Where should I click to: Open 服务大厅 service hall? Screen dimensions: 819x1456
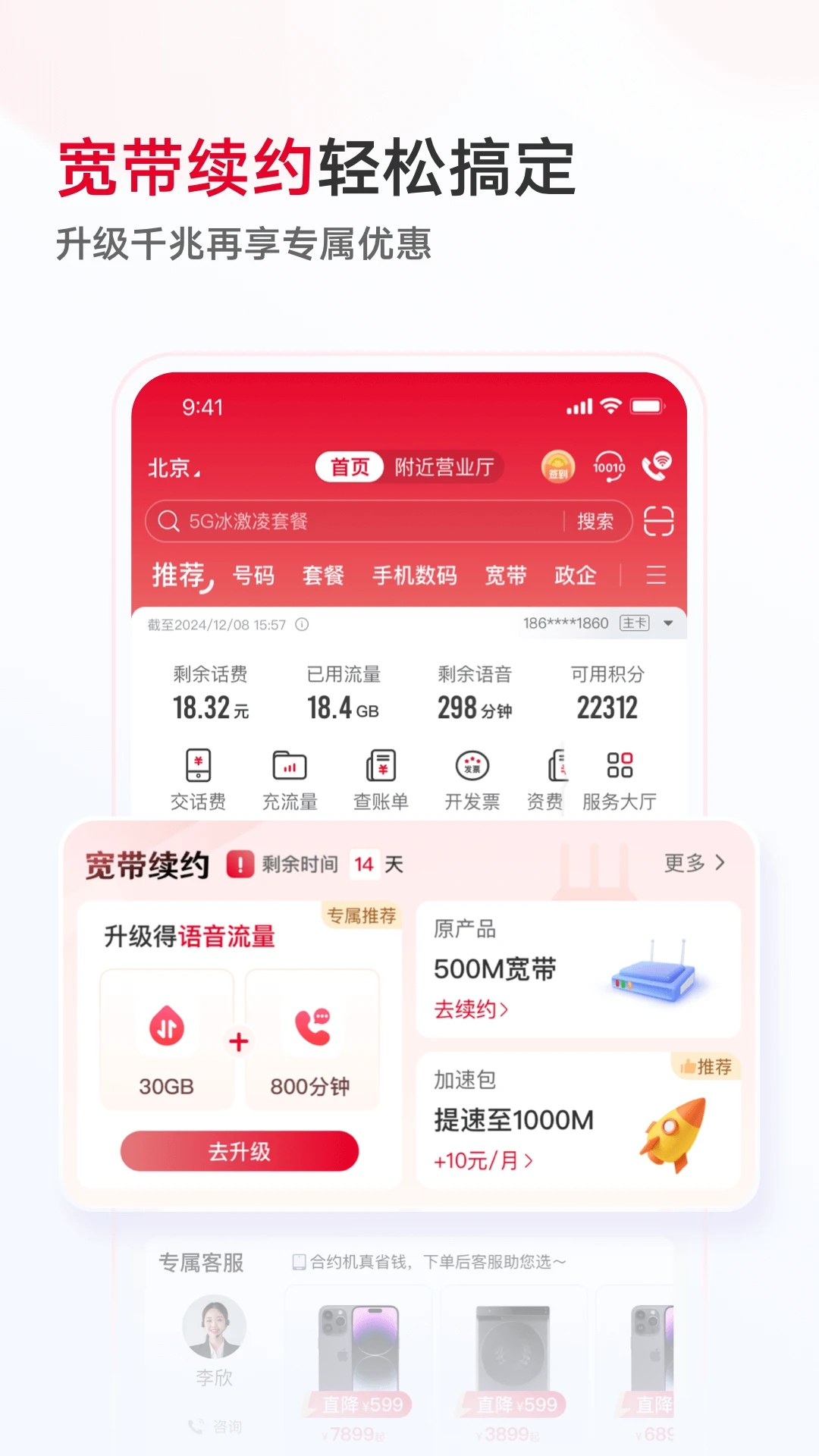[x=620, y=779]
